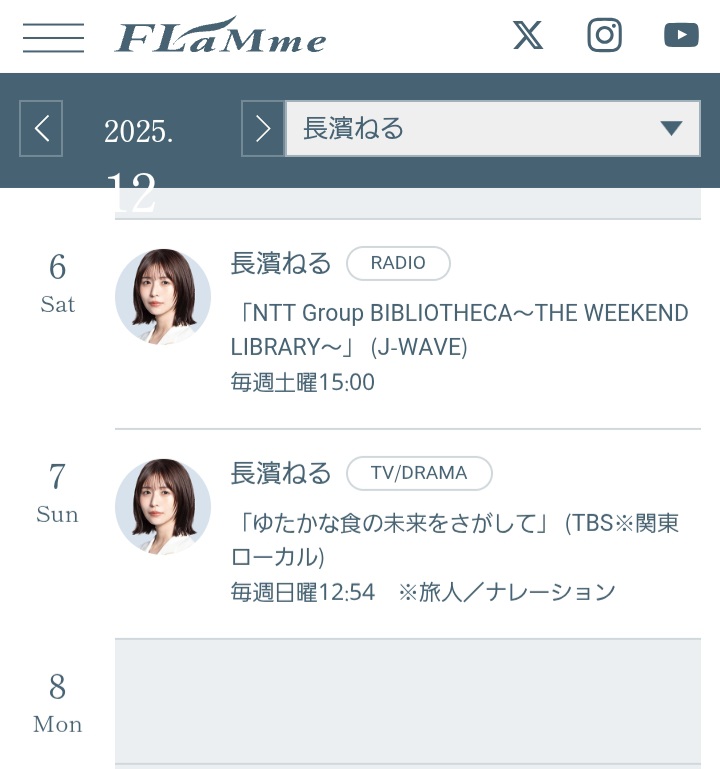This screenshot has height=769, width=720.
Task: Open the NTT Group BIBLIOTHECA radio entry
Action: (459, 329)
